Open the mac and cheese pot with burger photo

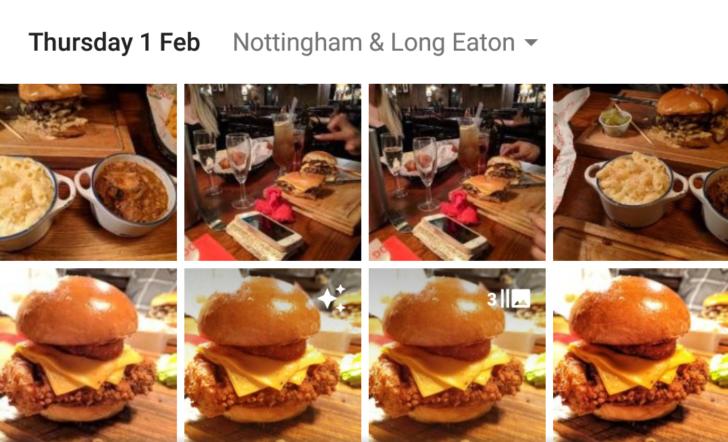(x=640, y=172)
